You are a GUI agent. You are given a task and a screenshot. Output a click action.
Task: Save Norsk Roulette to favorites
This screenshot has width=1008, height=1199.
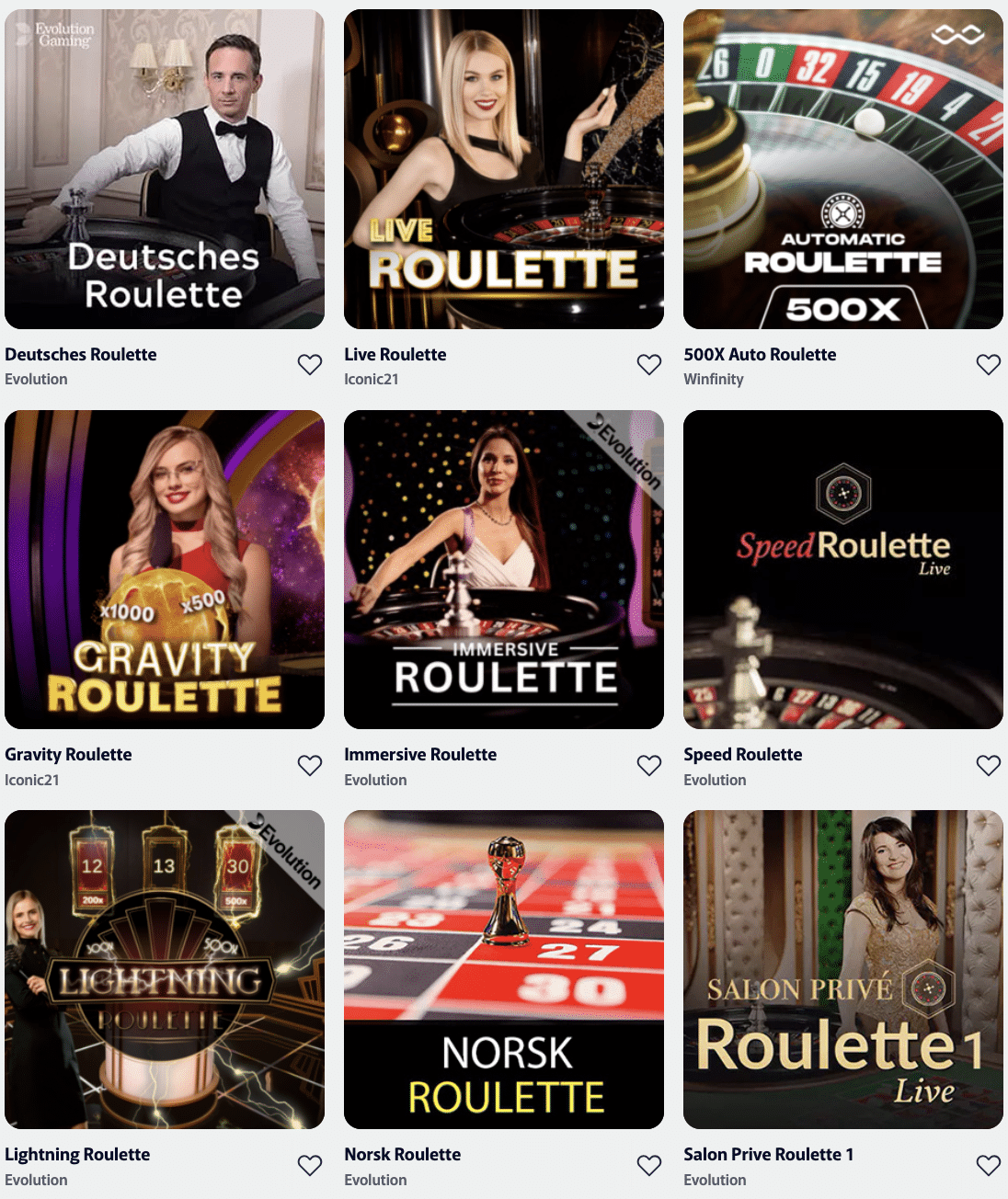coord(649,1166)
